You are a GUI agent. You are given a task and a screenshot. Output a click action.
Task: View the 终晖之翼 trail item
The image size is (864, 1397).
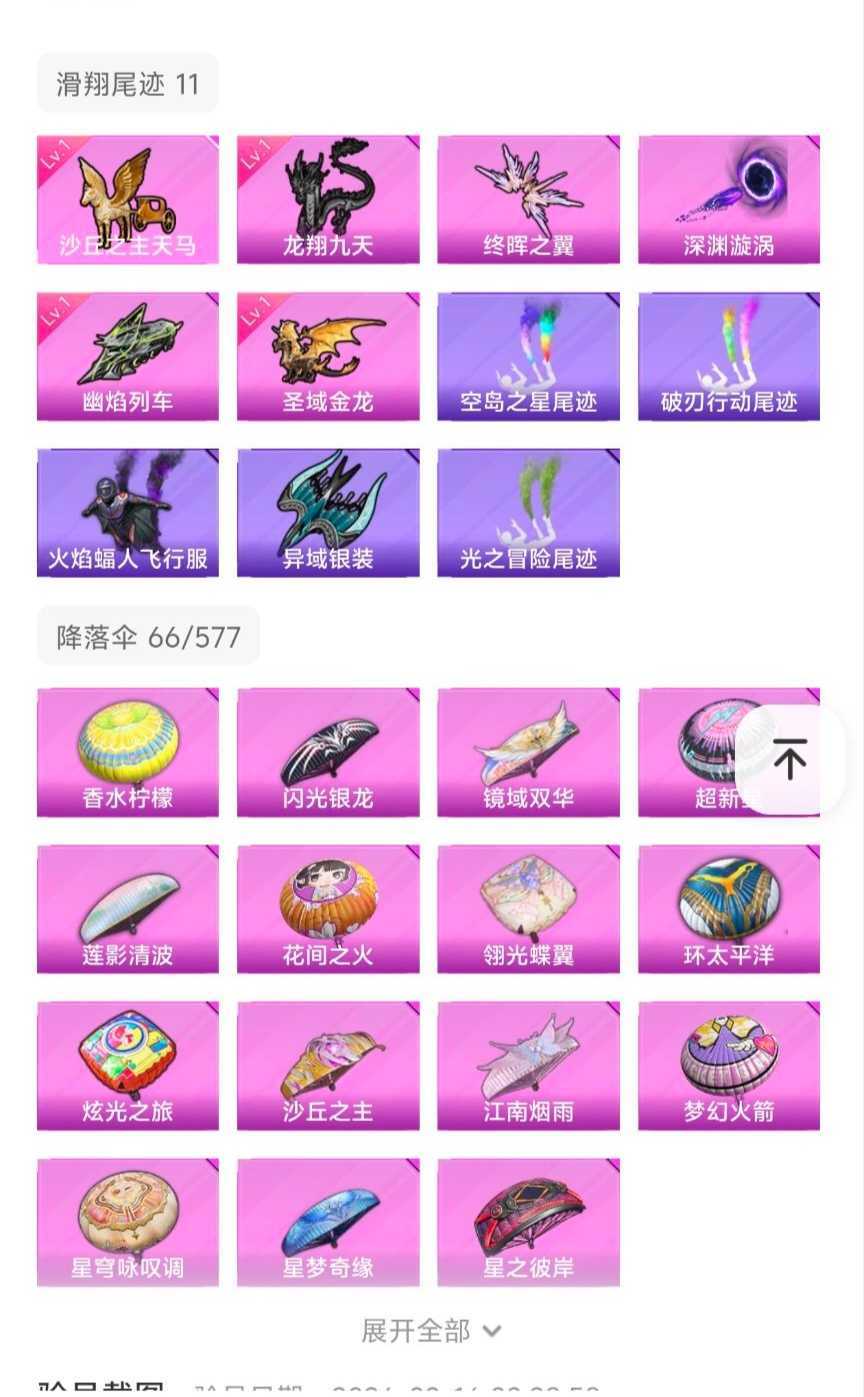[x=528, y=200]
